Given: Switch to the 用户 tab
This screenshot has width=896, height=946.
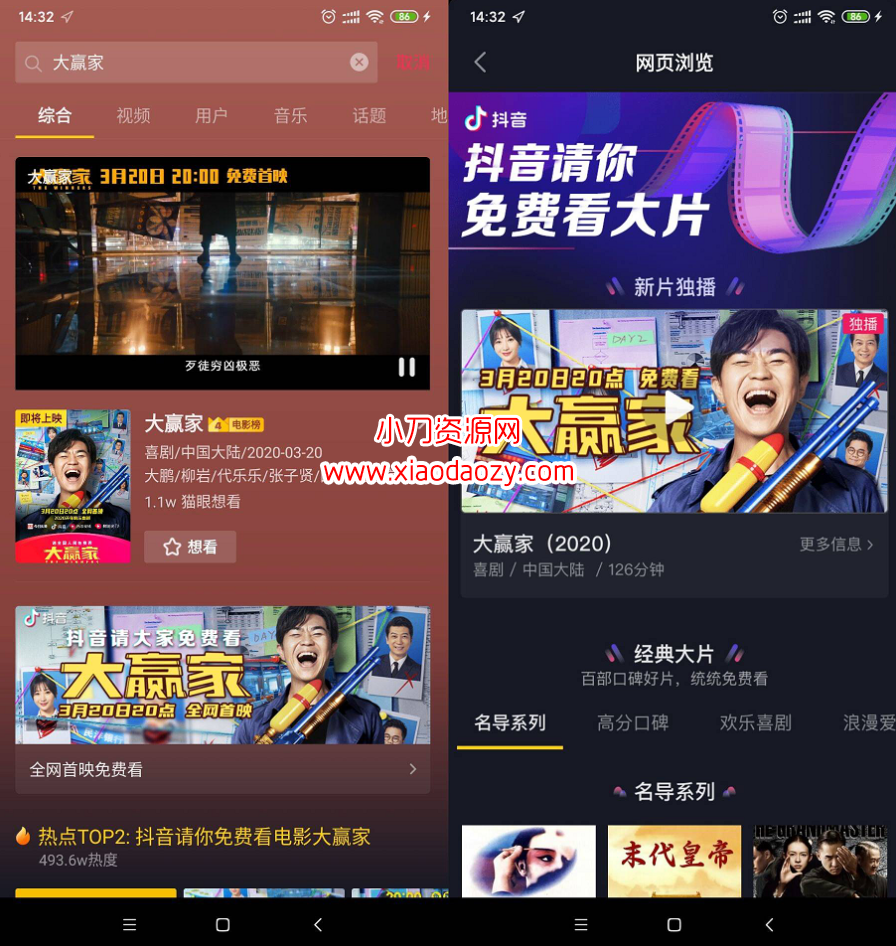Looking at the screenshot, I should click(211, 115).
